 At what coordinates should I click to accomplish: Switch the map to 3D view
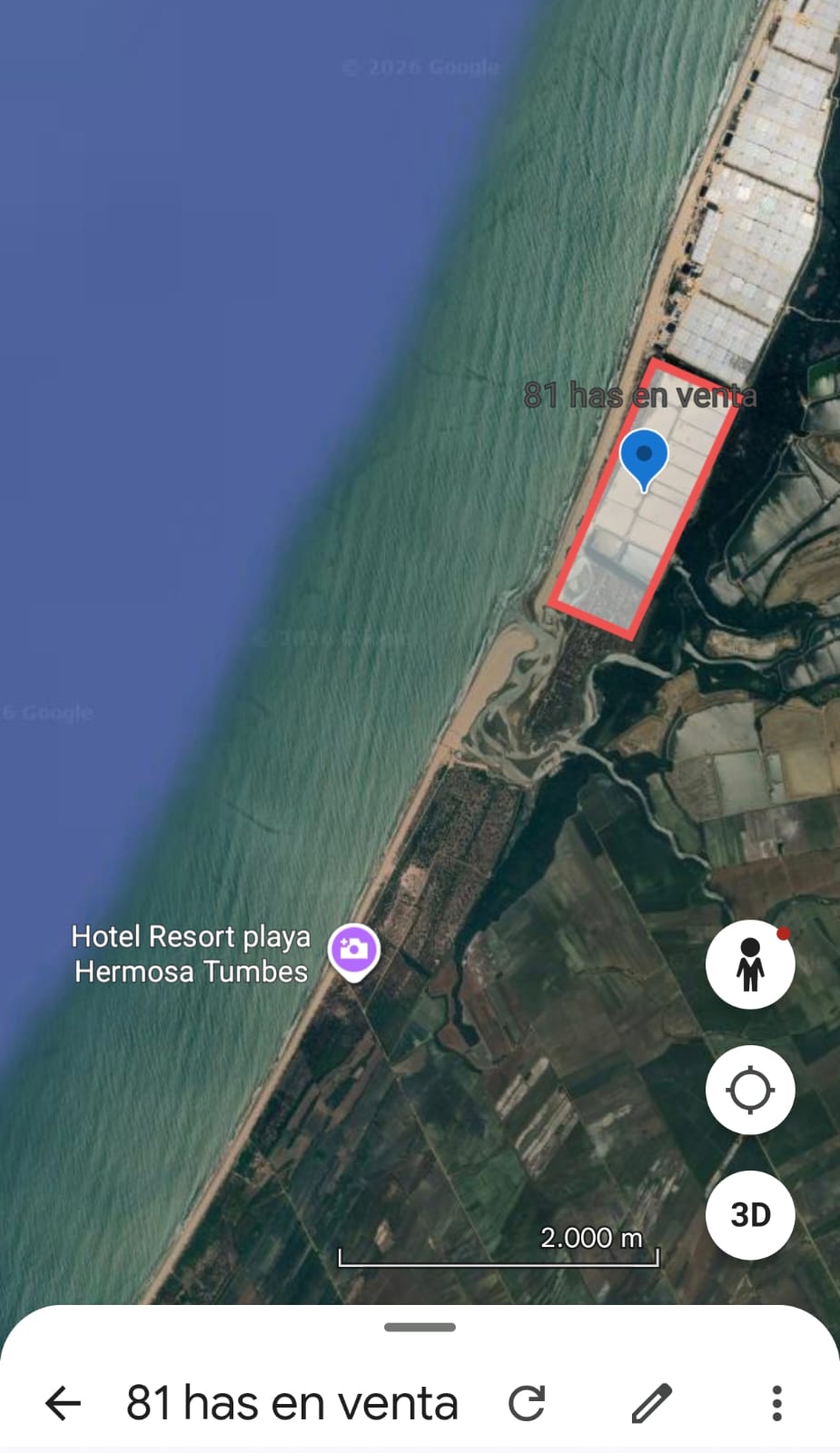750,1214
